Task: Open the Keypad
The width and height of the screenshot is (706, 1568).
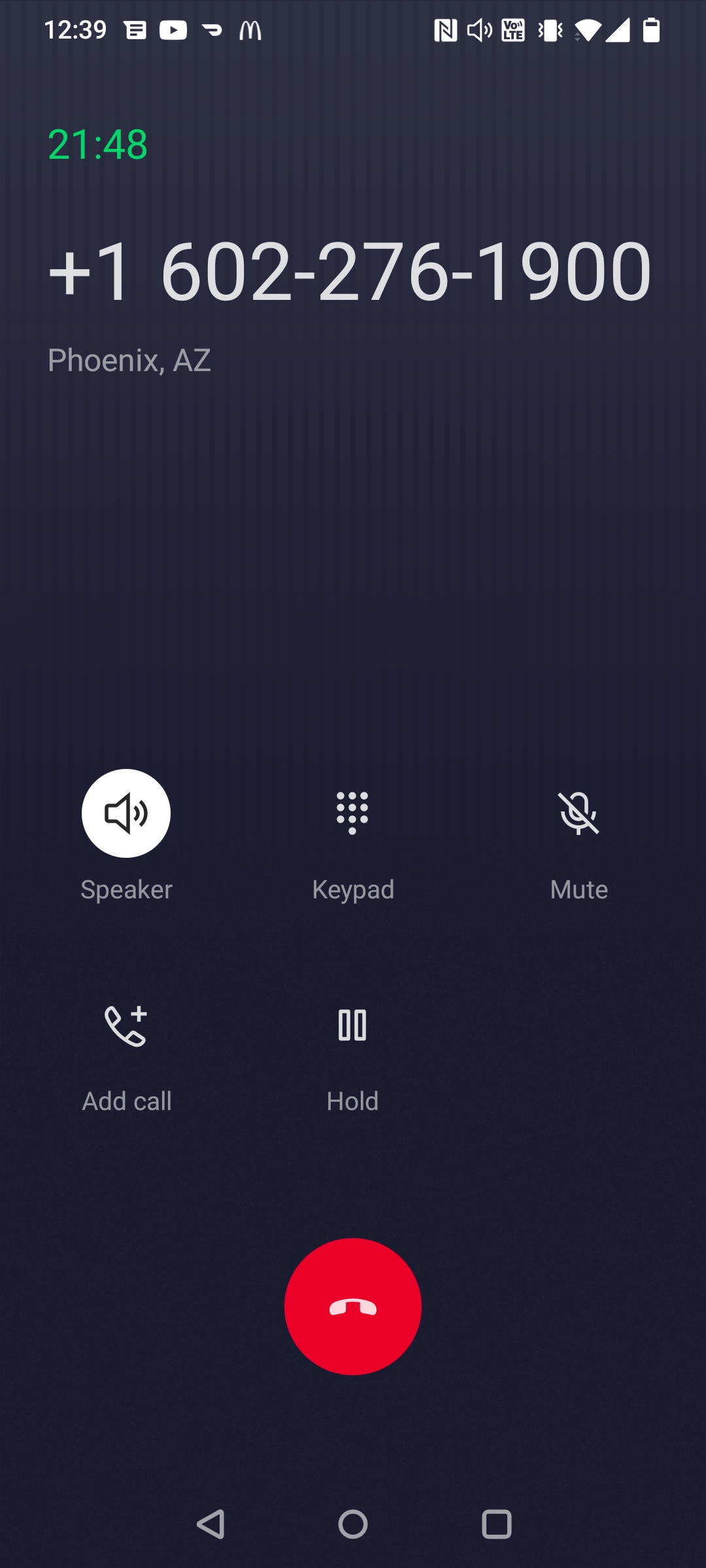Action: [x=352, y=813]
